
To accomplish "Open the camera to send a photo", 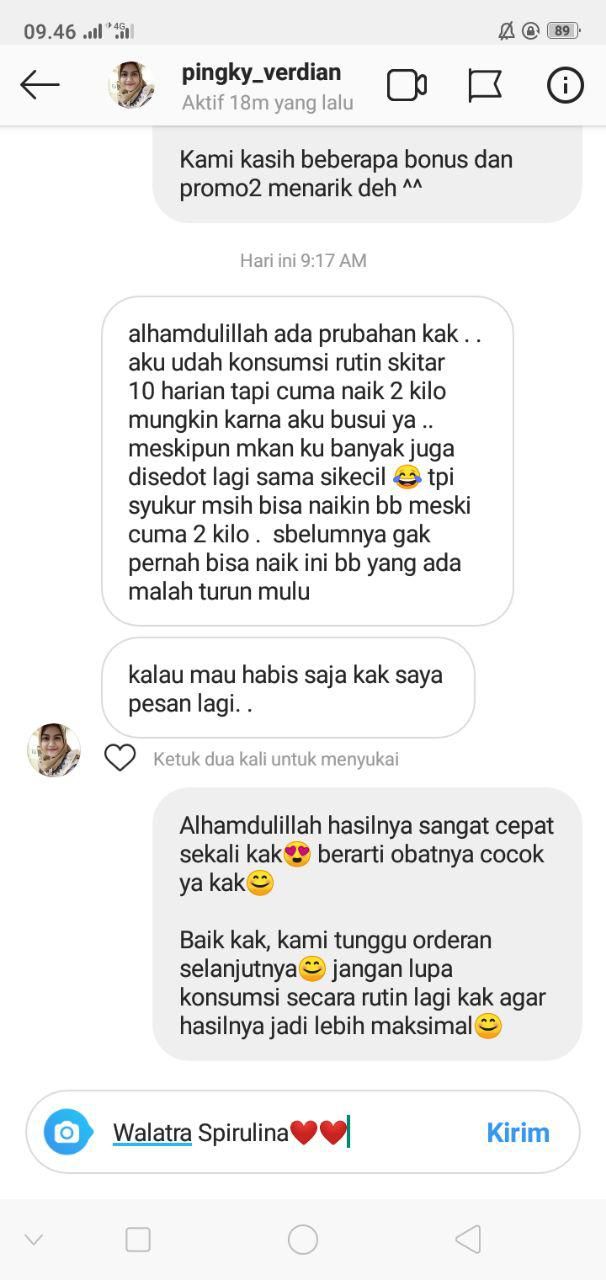I will click(68, 1132).
